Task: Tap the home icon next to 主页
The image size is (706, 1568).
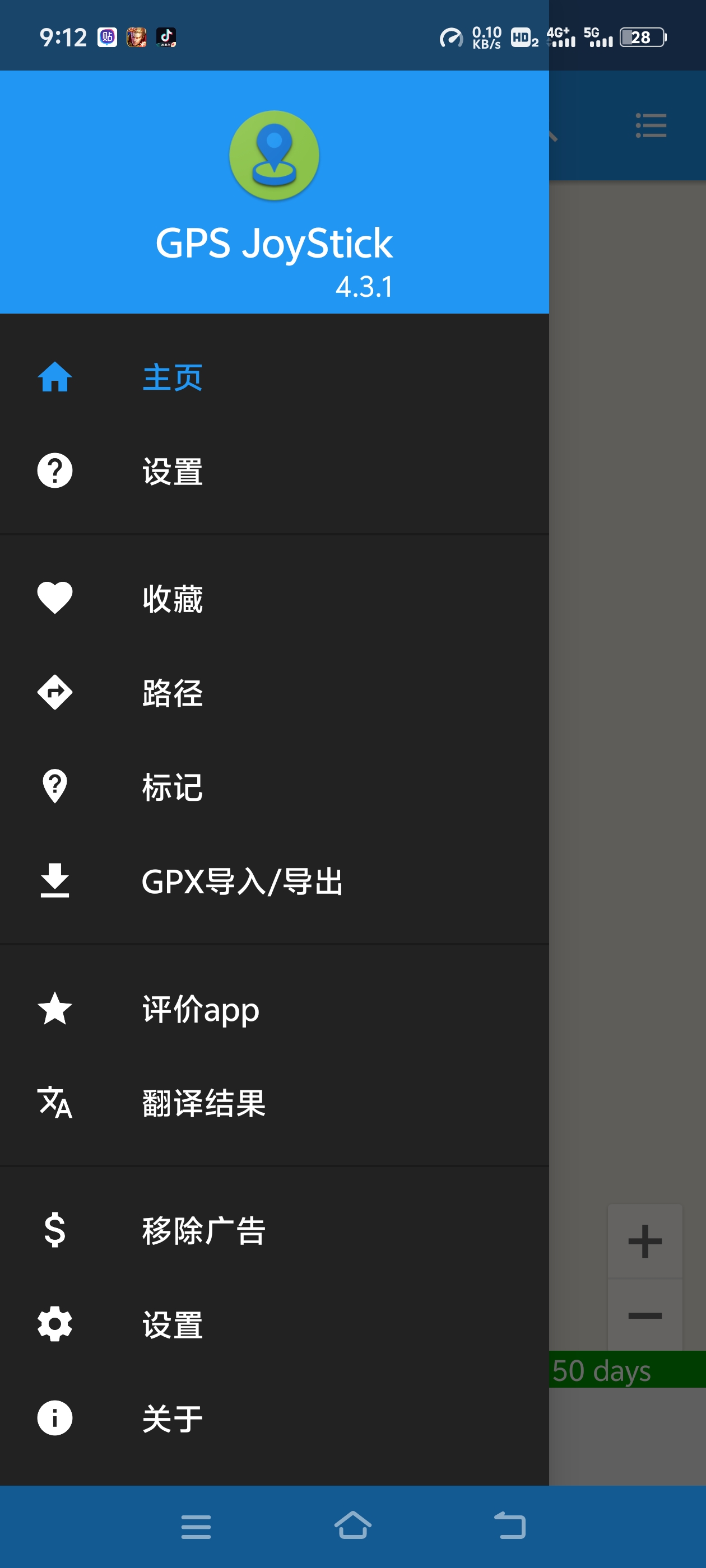Action: pos(54,377)
